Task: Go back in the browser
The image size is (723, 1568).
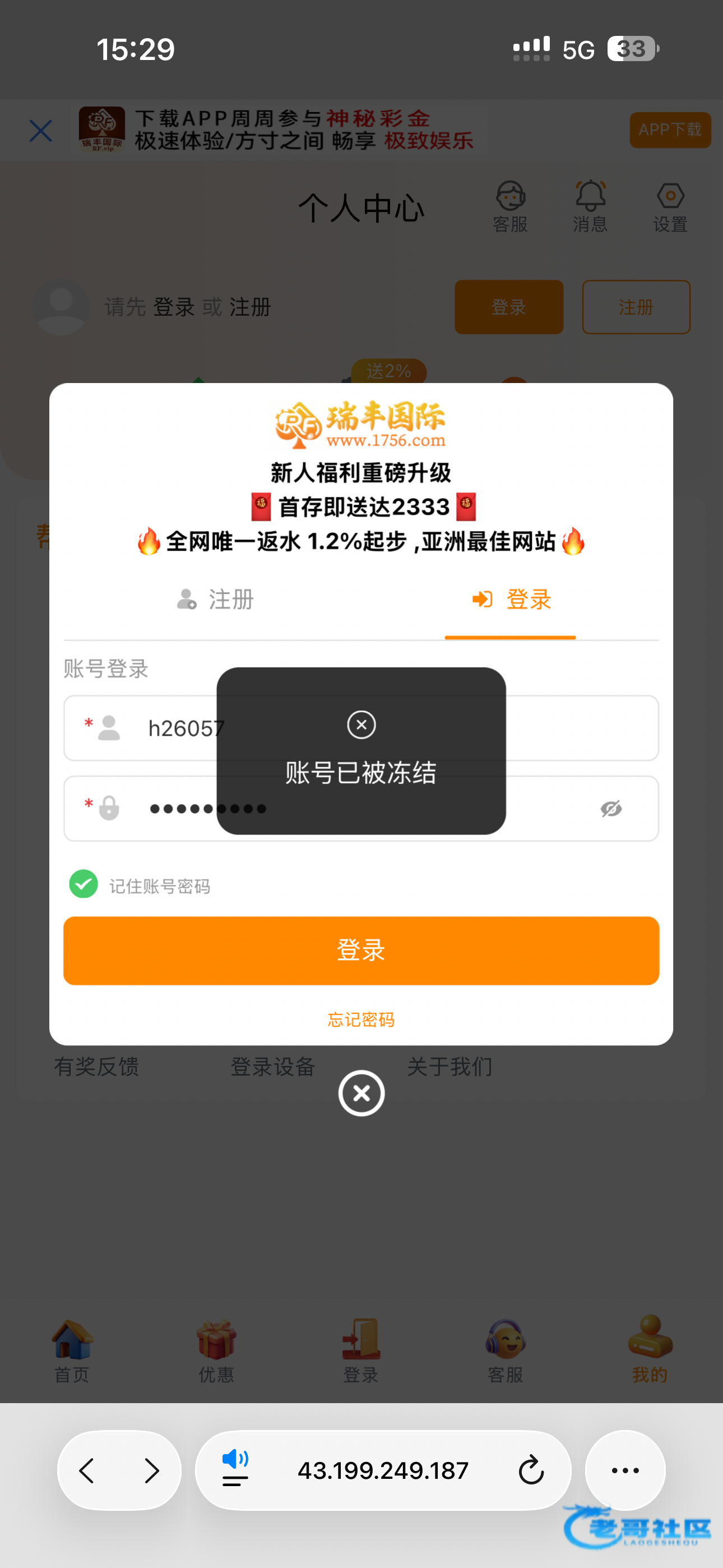Action: (x=87, y=1470)
